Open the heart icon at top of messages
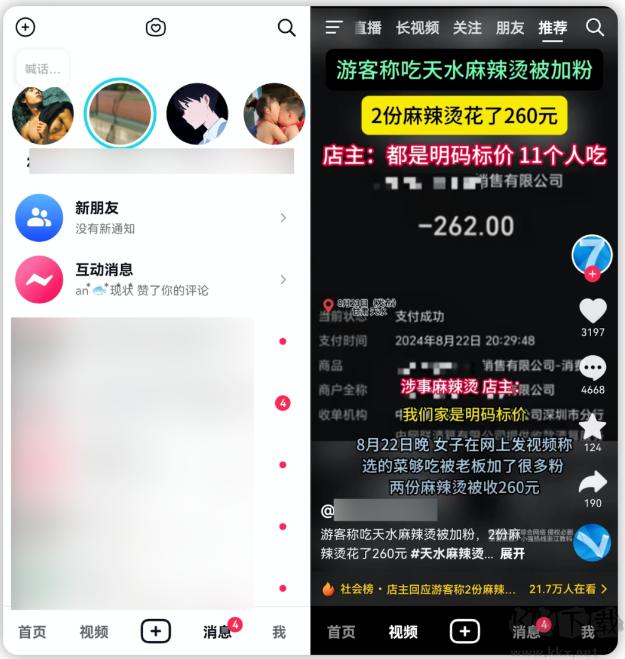 pyautogui.click(x=156, y=28)
